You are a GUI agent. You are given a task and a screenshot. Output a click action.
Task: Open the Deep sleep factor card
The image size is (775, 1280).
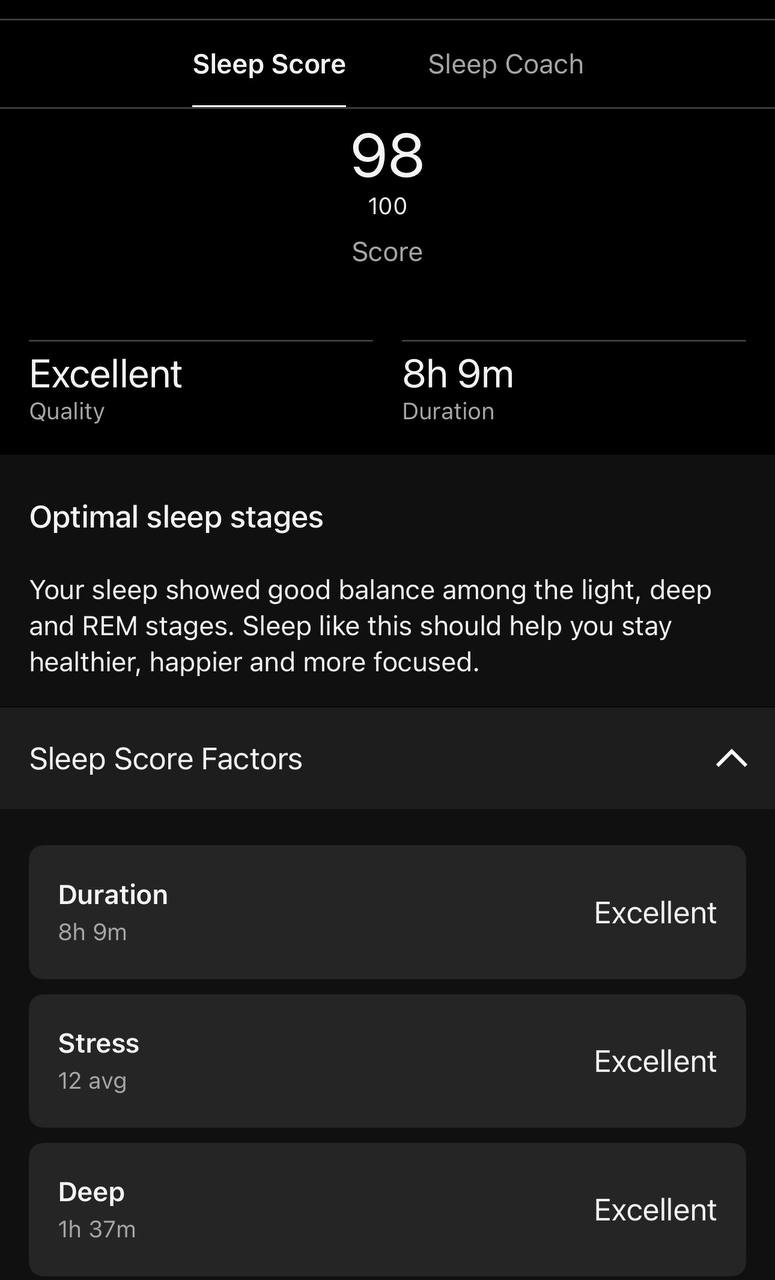(x=387, y=1209)
